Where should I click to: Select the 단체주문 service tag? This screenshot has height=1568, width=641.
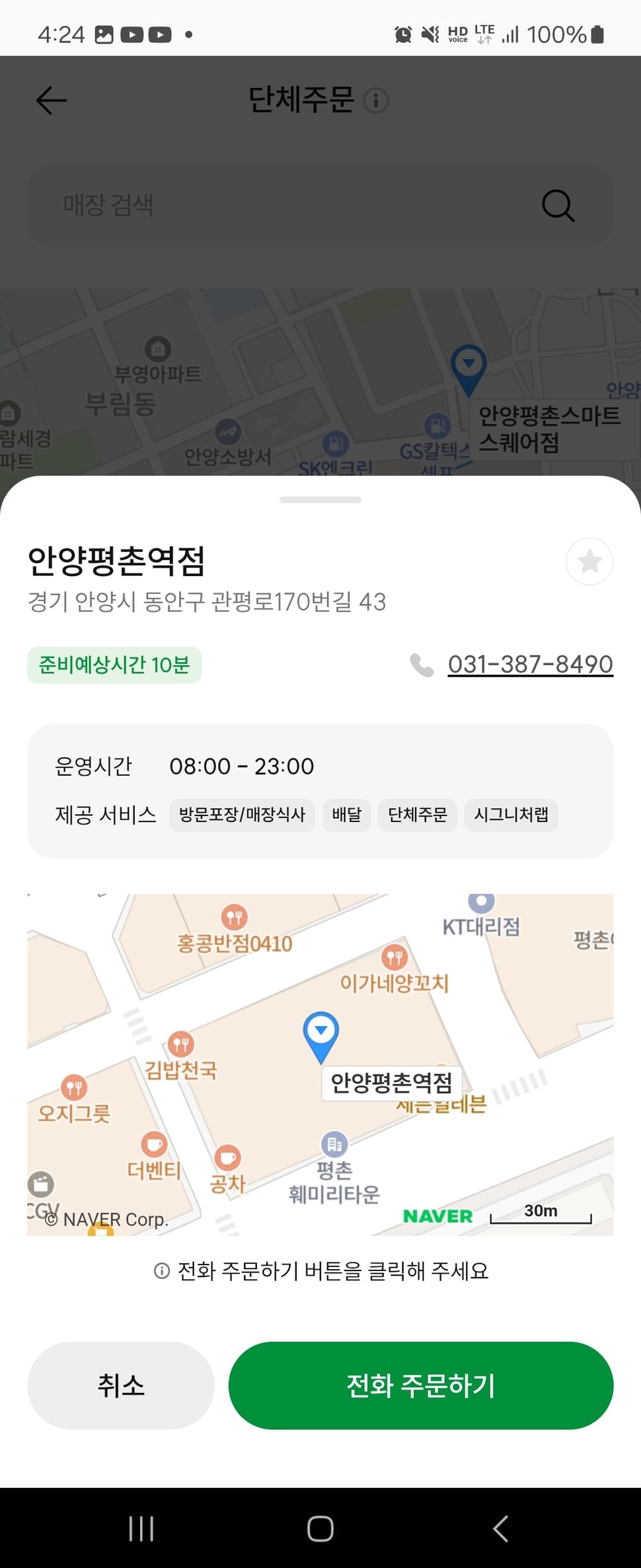click(x=417, y=815)
